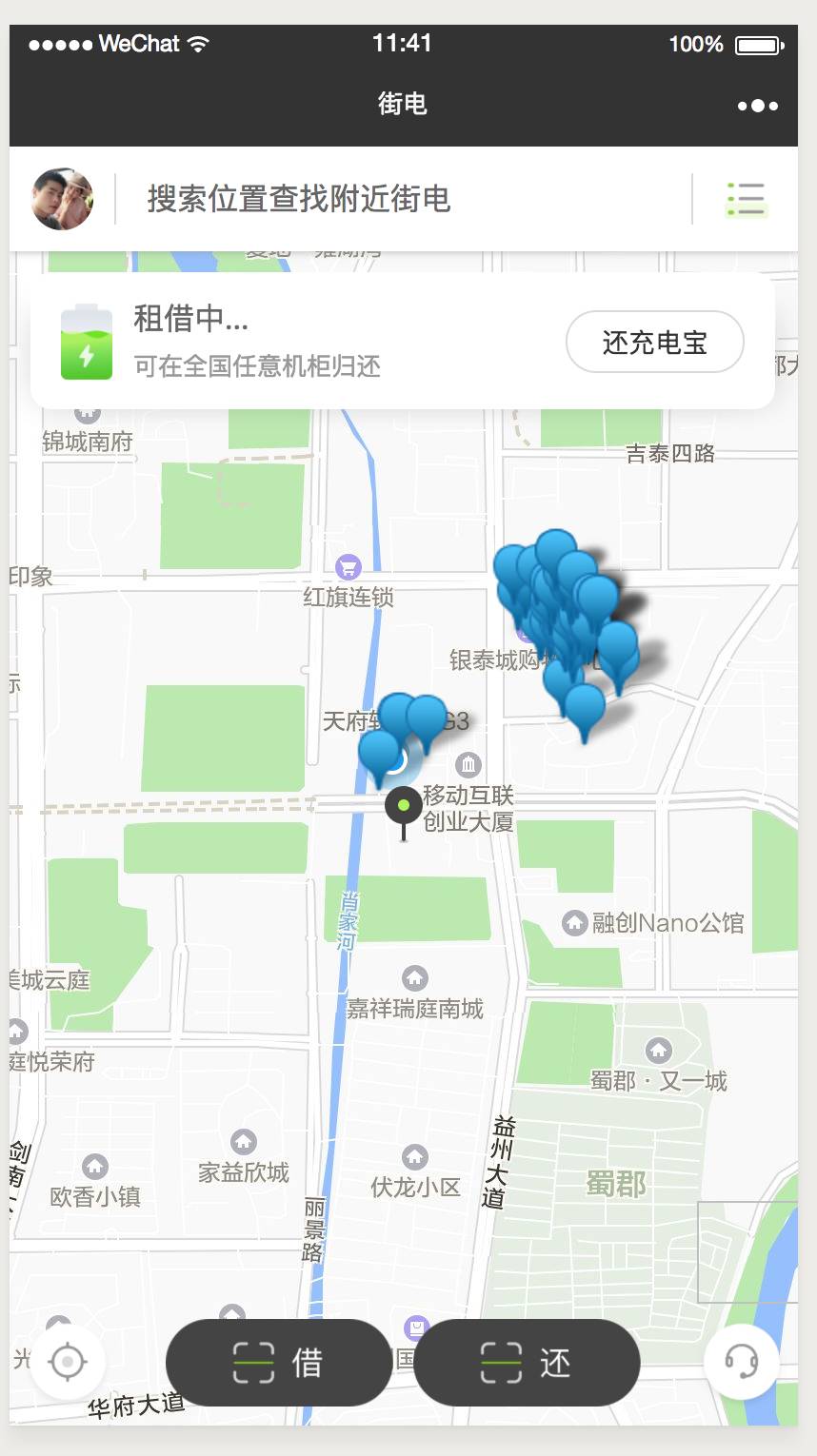Contact customer service via headset icon
The height and width of the screenshot is (1456, 817).
click(x=741, y=1362)
